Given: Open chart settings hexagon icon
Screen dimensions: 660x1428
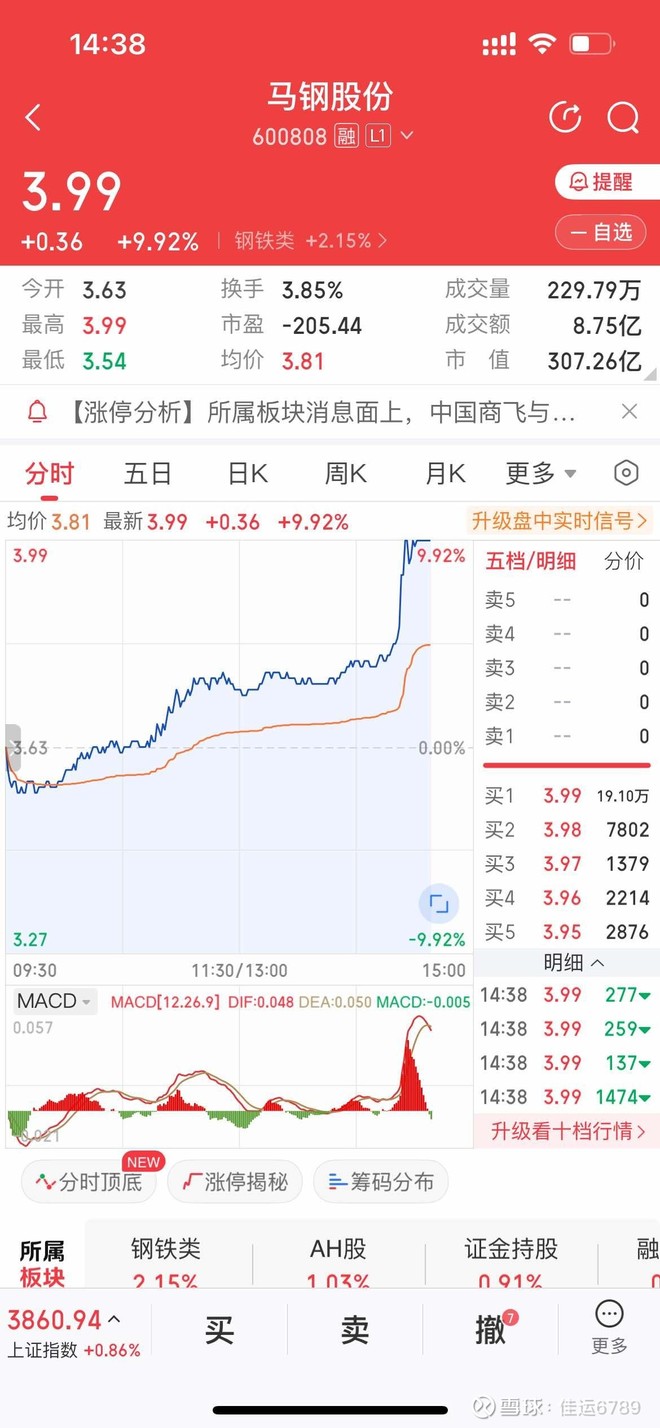Looking at the screenshot, I should 626,473.
